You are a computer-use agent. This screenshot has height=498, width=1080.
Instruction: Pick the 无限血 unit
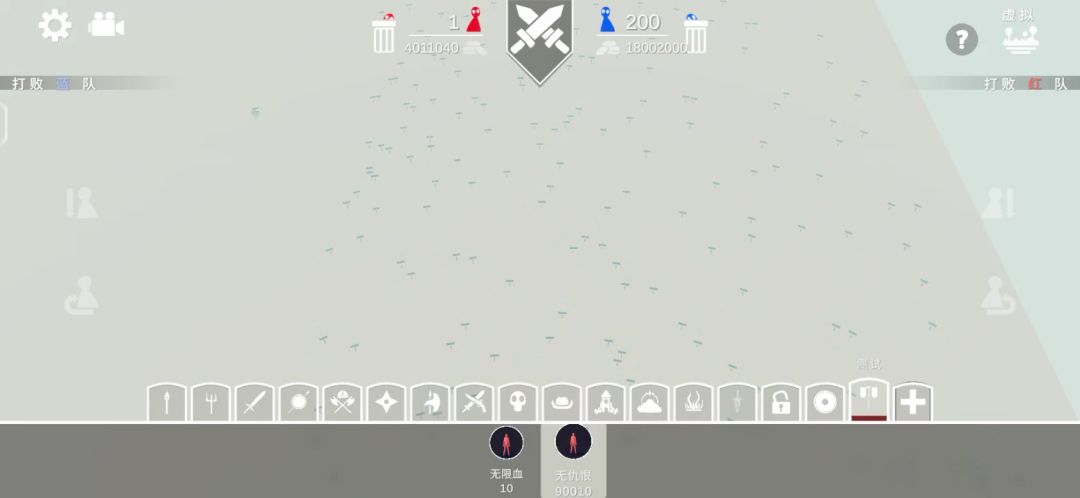pyautogui.click(x=506, y=460)
